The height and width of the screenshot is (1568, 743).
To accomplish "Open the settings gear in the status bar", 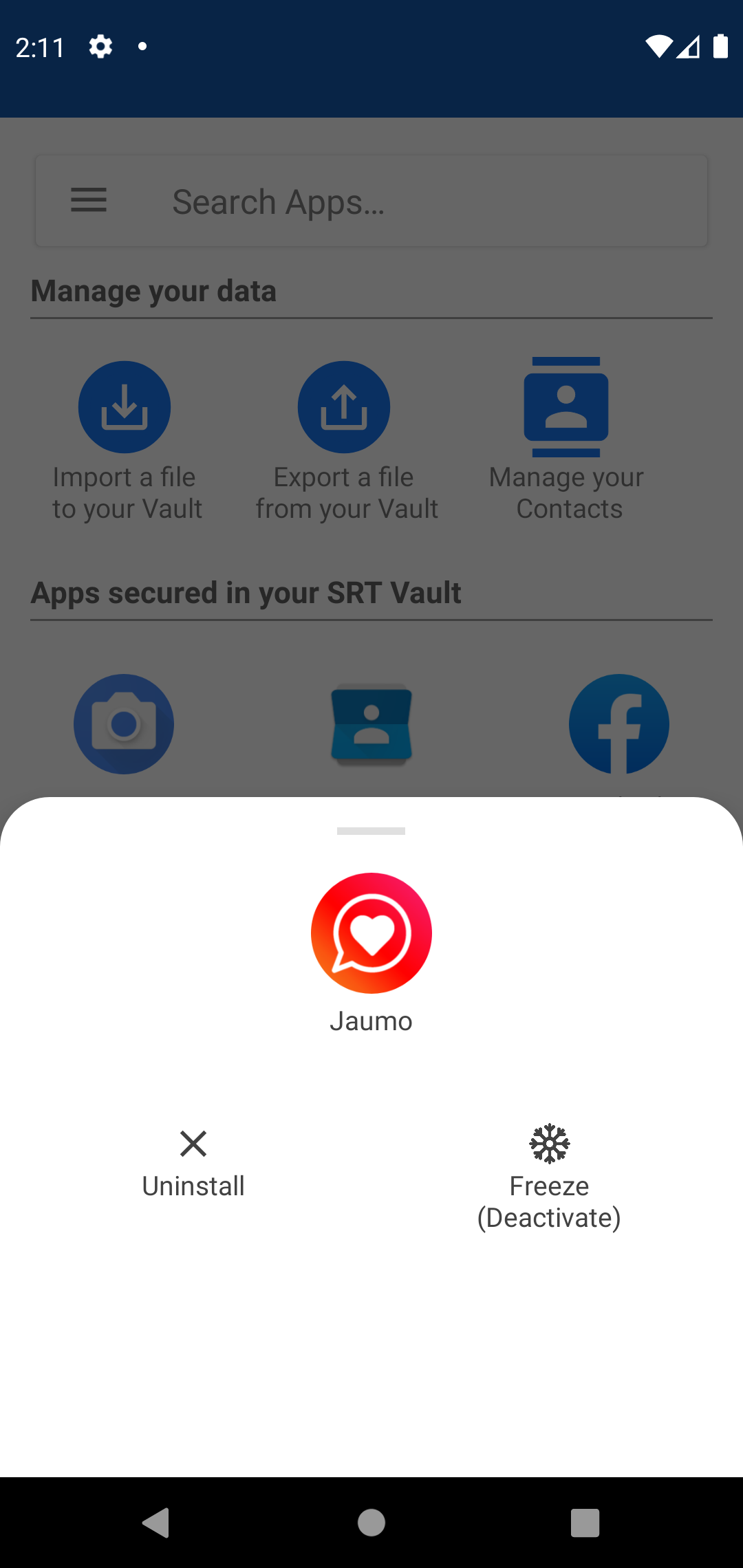I will (100, 46).
